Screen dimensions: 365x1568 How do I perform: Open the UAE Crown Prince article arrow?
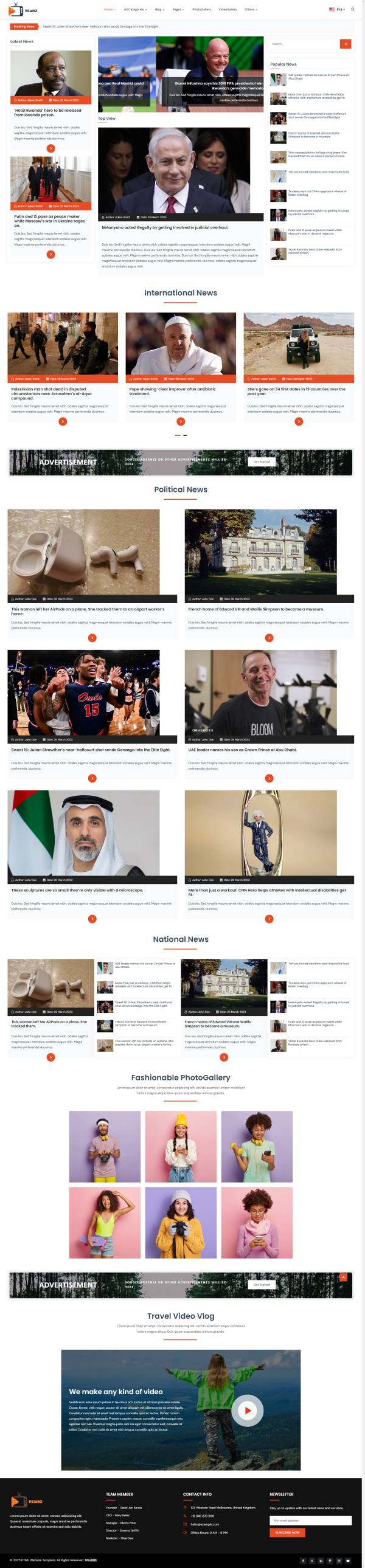[269, 778]
